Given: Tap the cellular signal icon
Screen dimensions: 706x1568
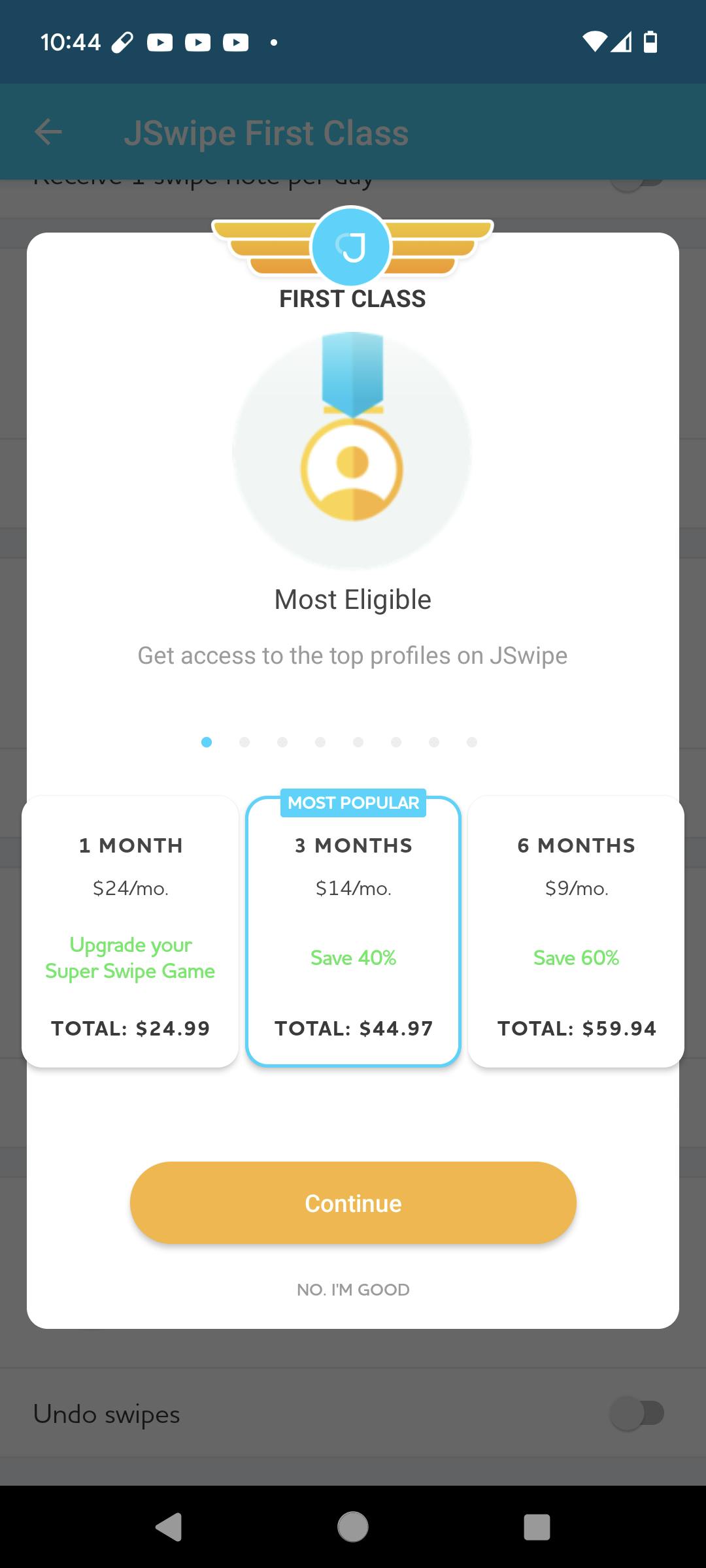Looking at the screenshot, I should click(x=622, y=42).
